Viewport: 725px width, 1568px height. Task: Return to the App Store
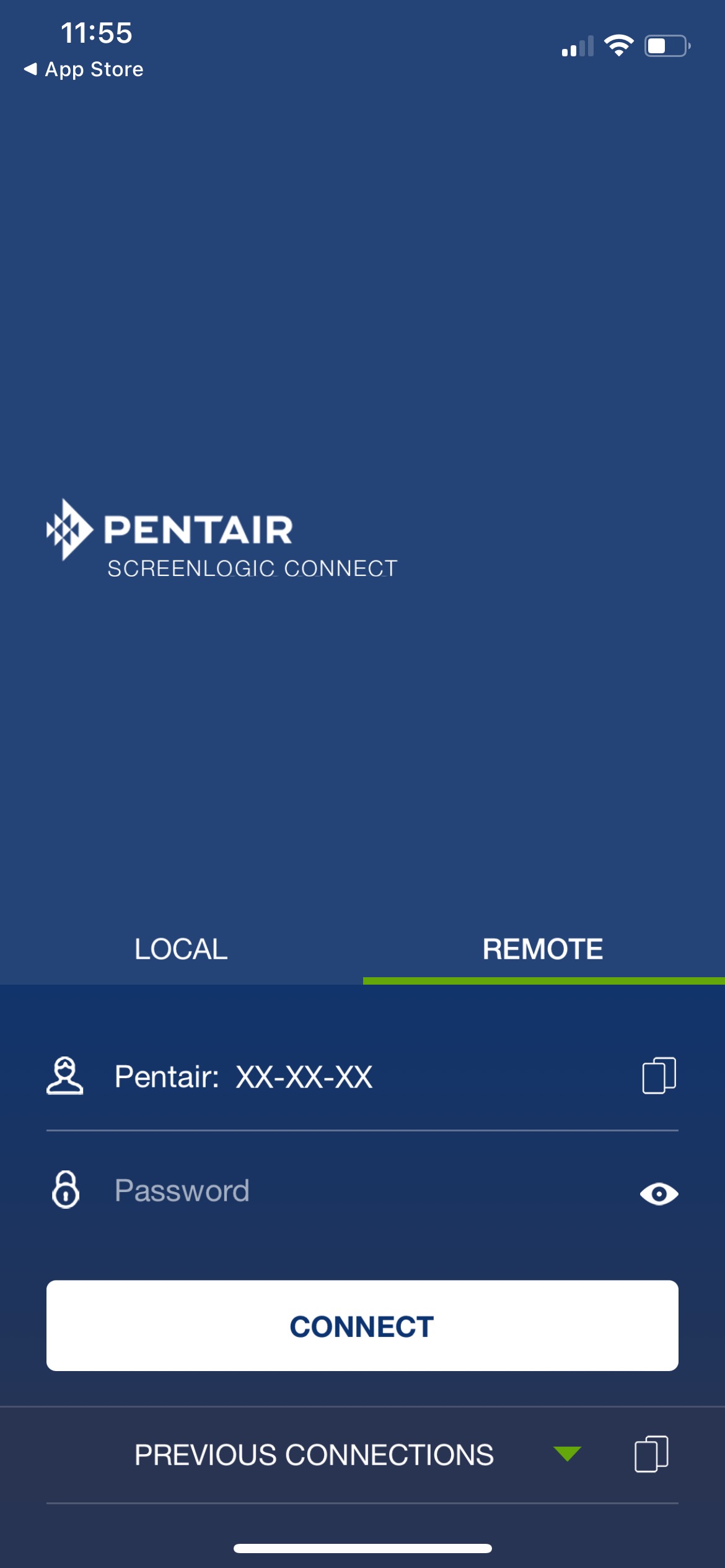[x=84, y=69]
